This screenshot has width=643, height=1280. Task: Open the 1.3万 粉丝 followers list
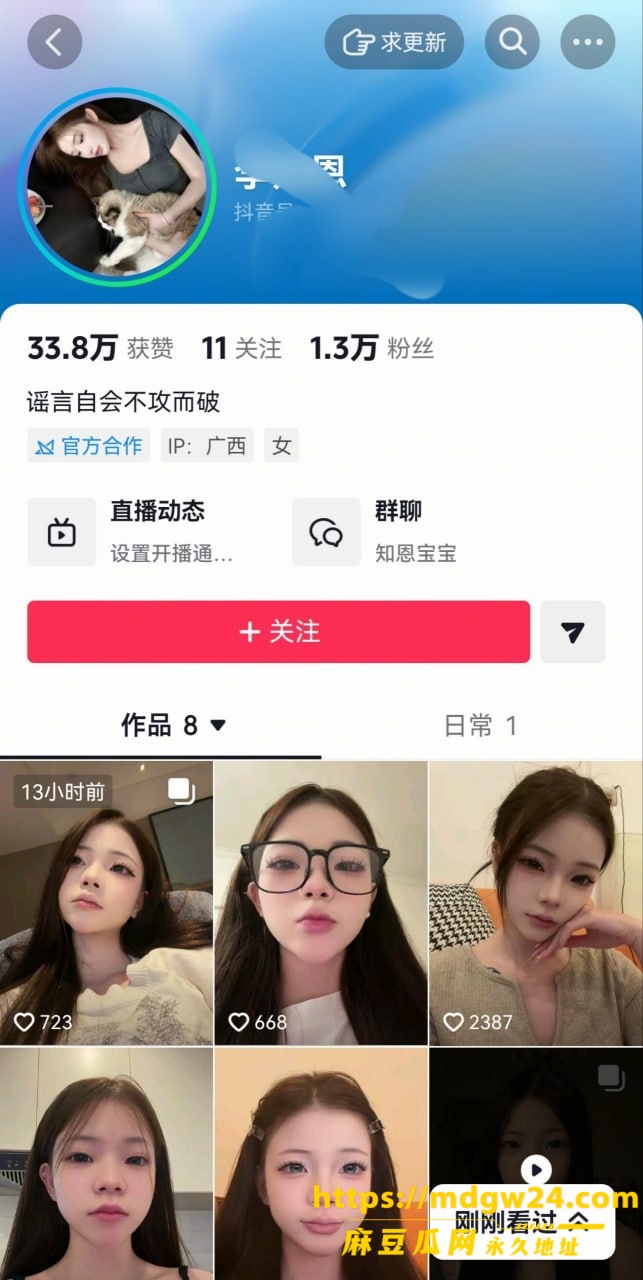pos(371,348)
